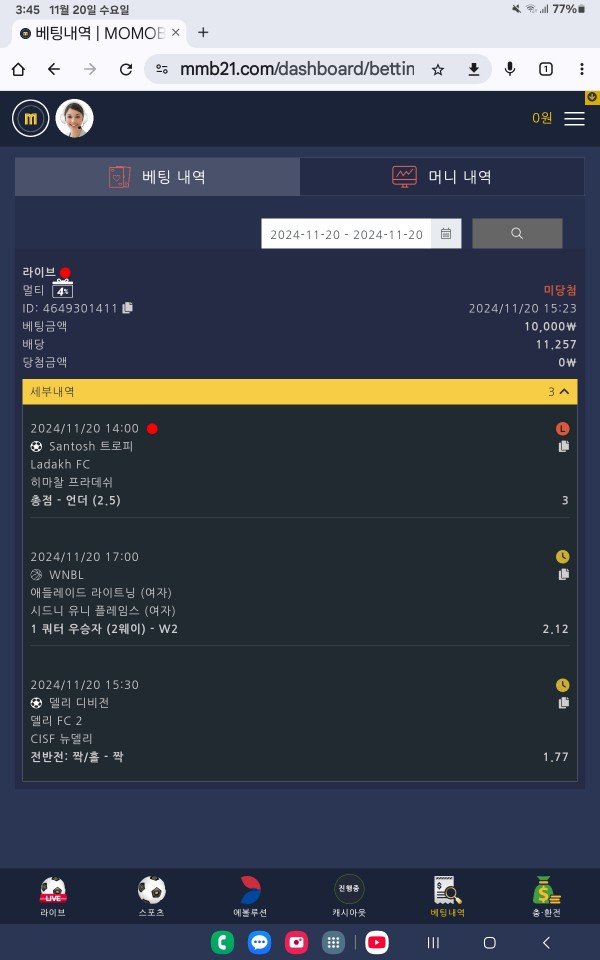
Task: Select the 베팅 내역 tab
Action: [157, 176]
